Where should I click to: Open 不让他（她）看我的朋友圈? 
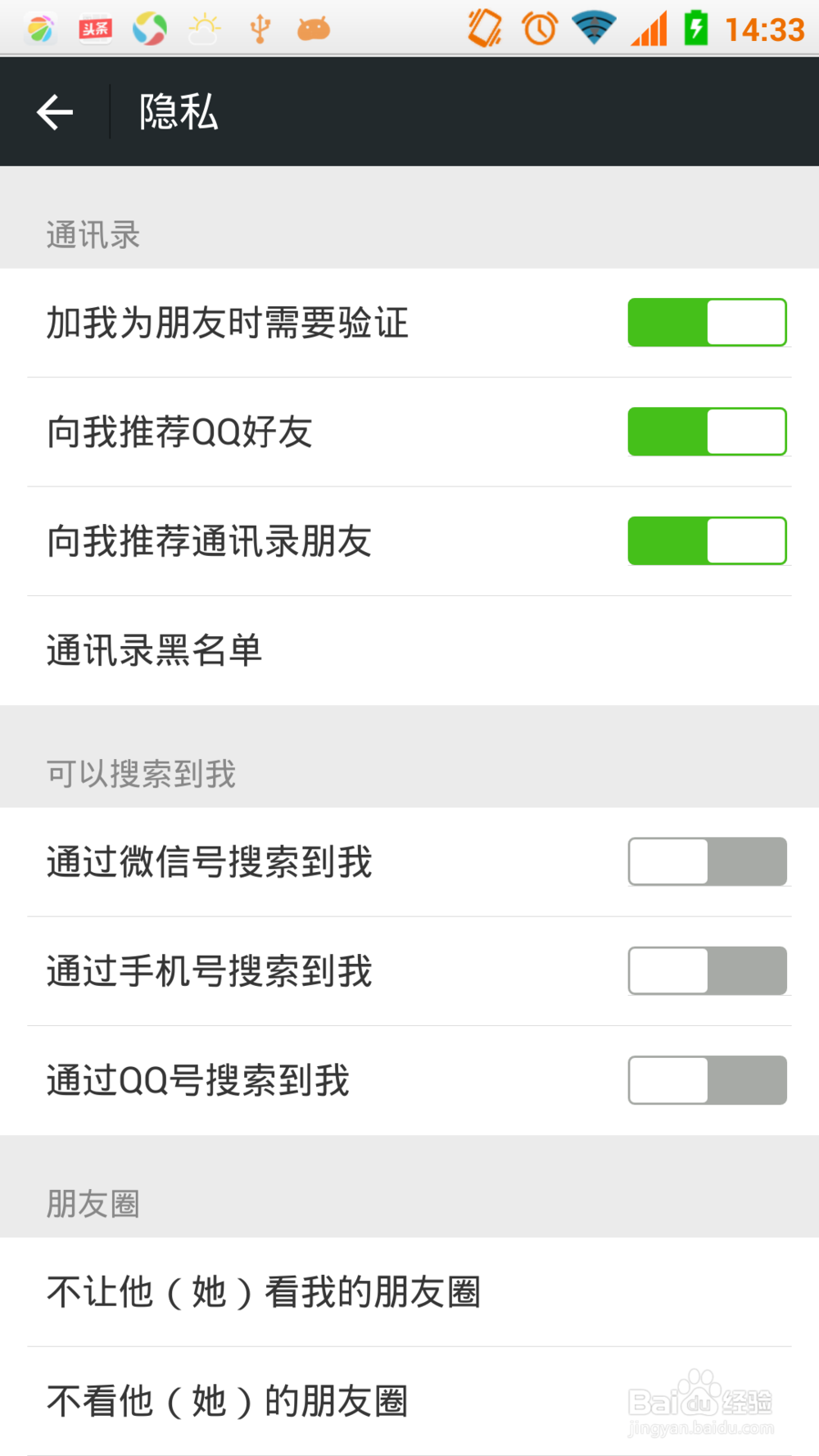point(409,1291)
